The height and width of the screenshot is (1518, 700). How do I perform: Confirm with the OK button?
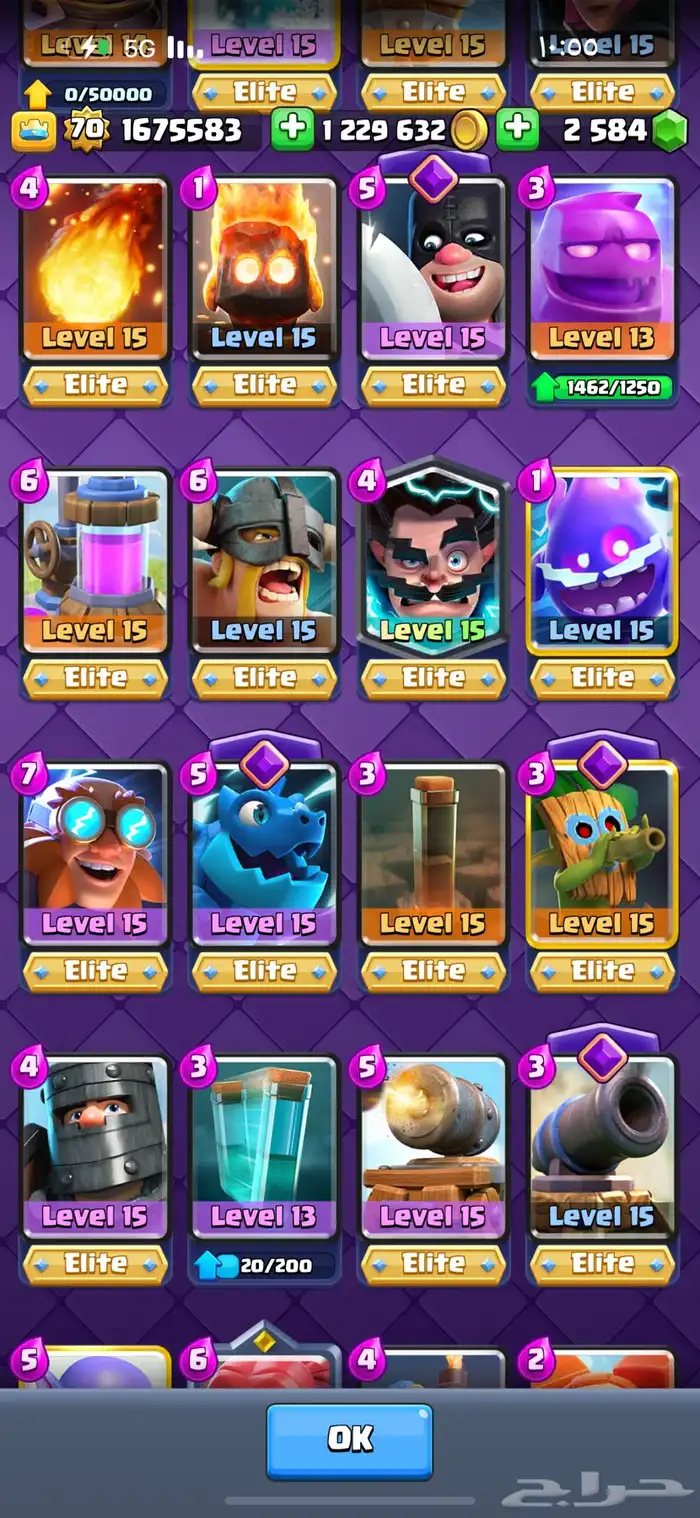click(x=349, y=1439)
